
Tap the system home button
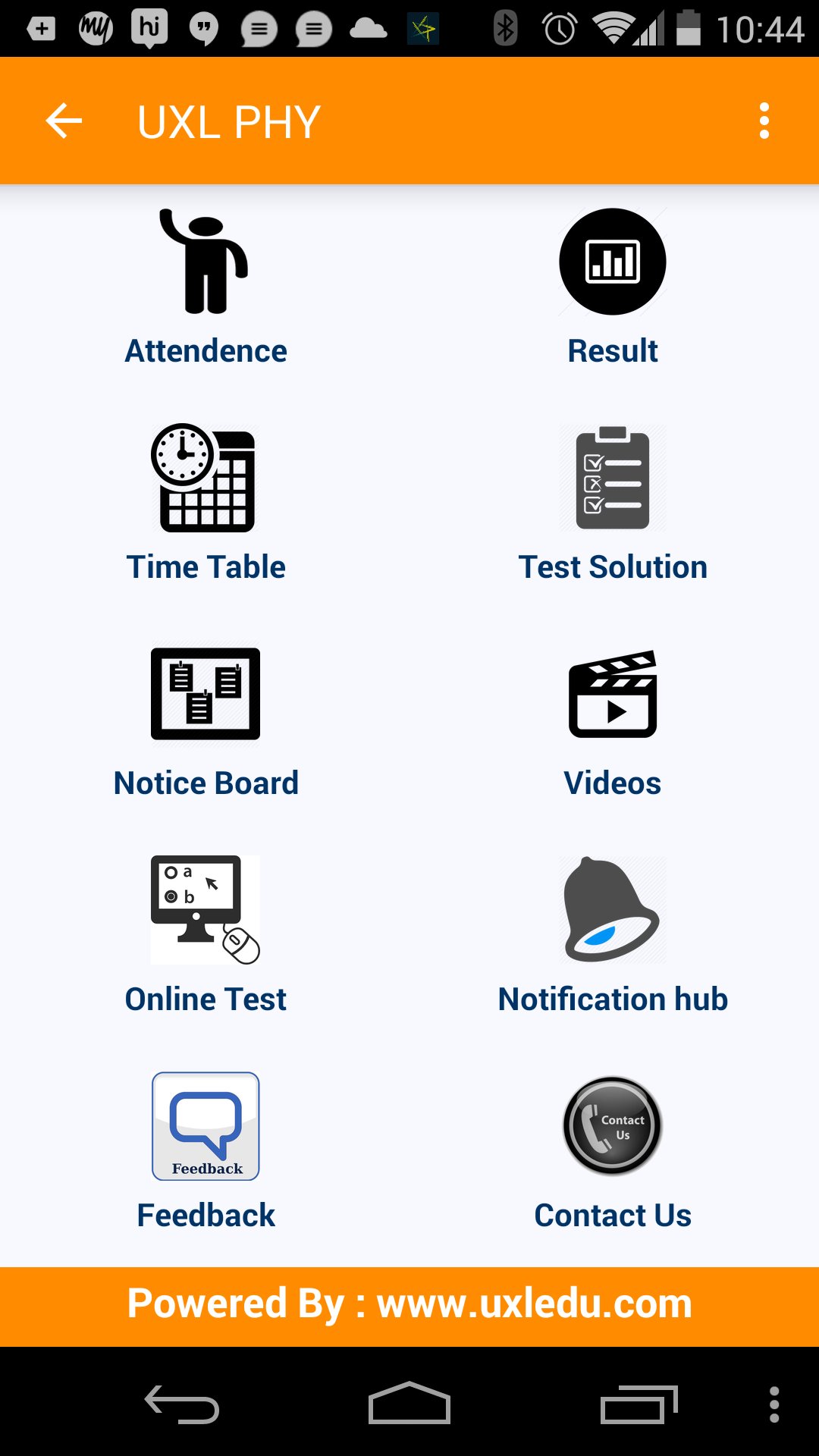(409, 1404)
